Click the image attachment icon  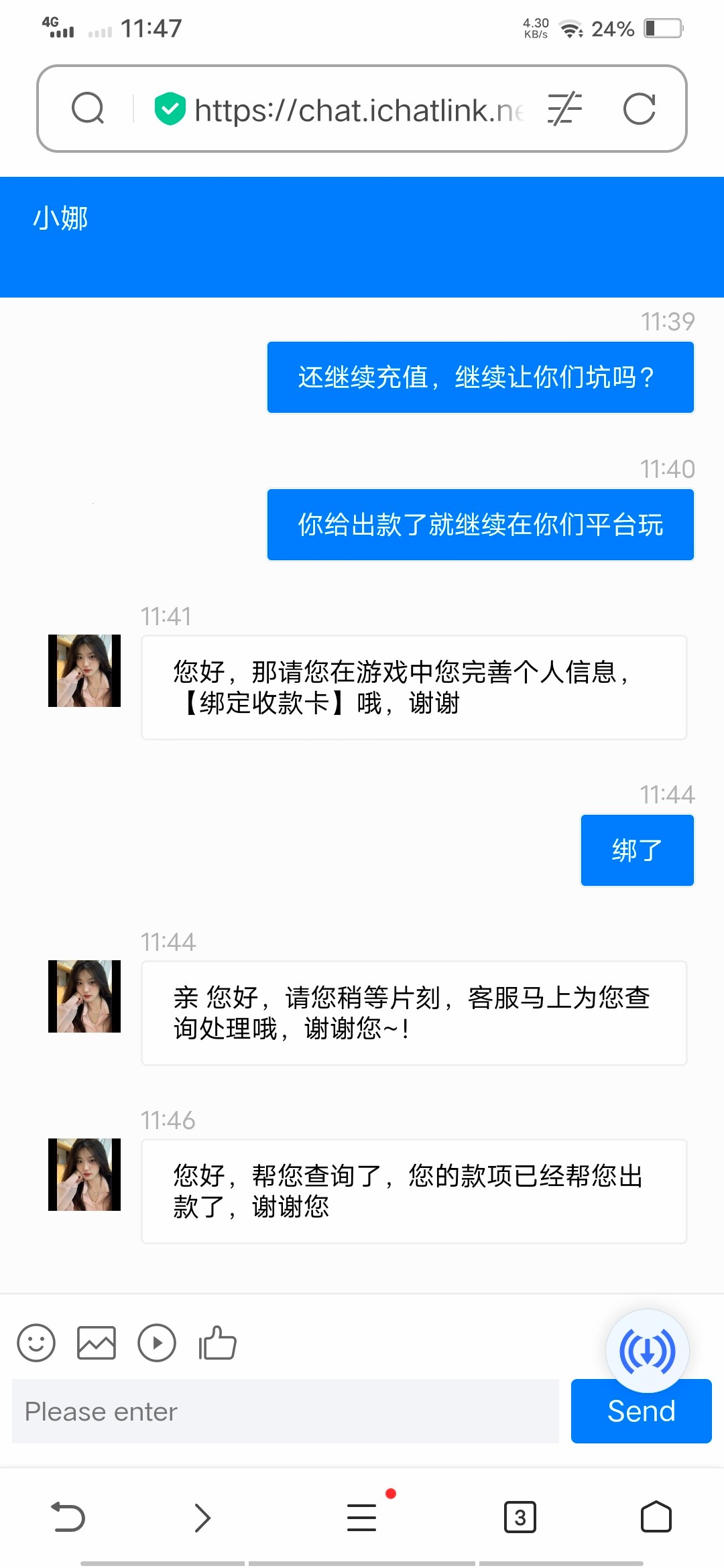(x=97, y=1342)
